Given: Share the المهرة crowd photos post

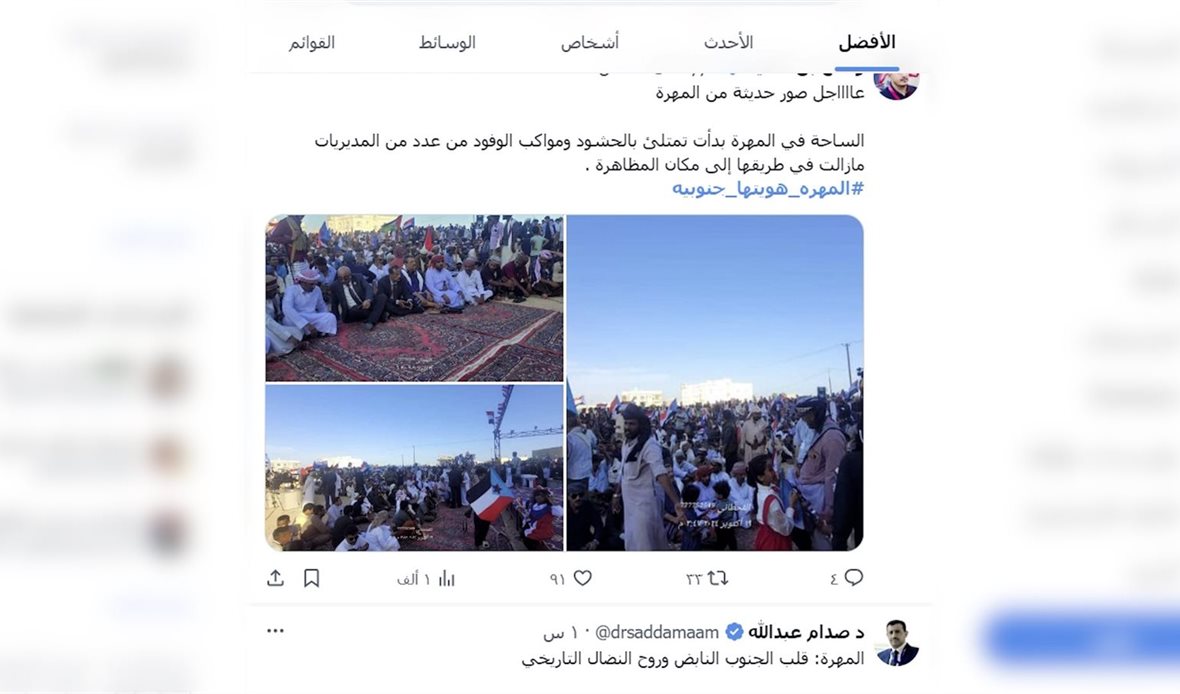Looking at the screenshot, I should (x=276, y=578).
